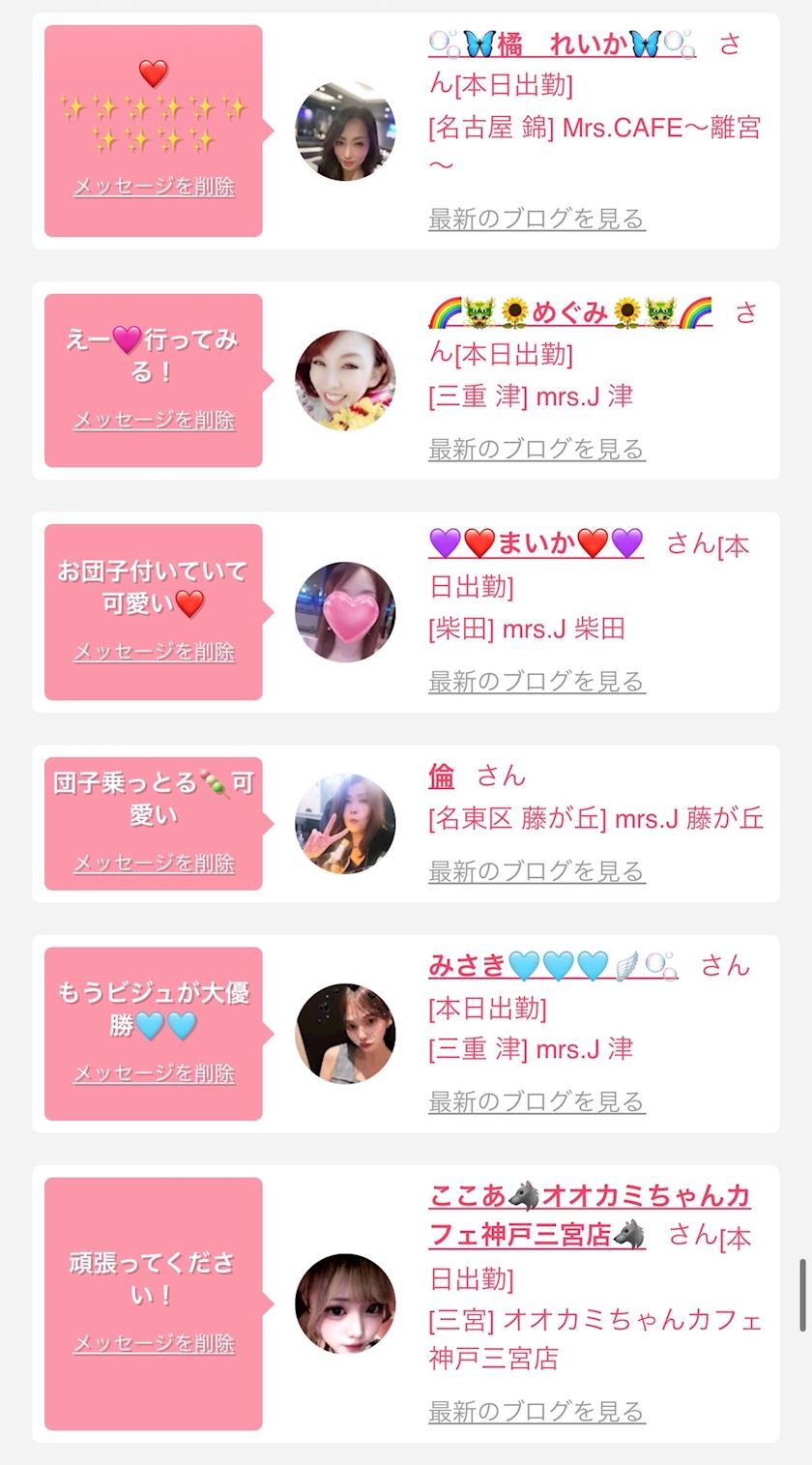Open 倫's profile name link
Image resolution: width=812 pixels, height=1465 pixels.
(x=441, y=776)
